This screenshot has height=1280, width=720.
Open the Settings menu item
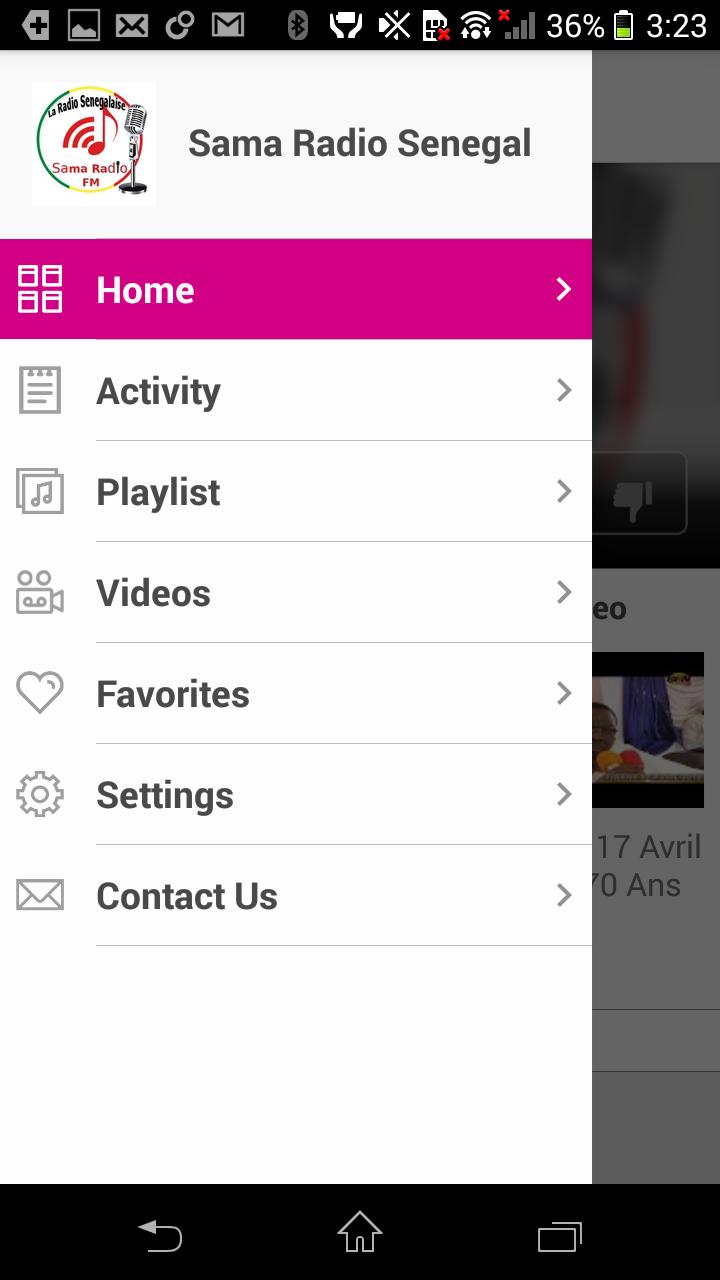click(x=295, y=795)
